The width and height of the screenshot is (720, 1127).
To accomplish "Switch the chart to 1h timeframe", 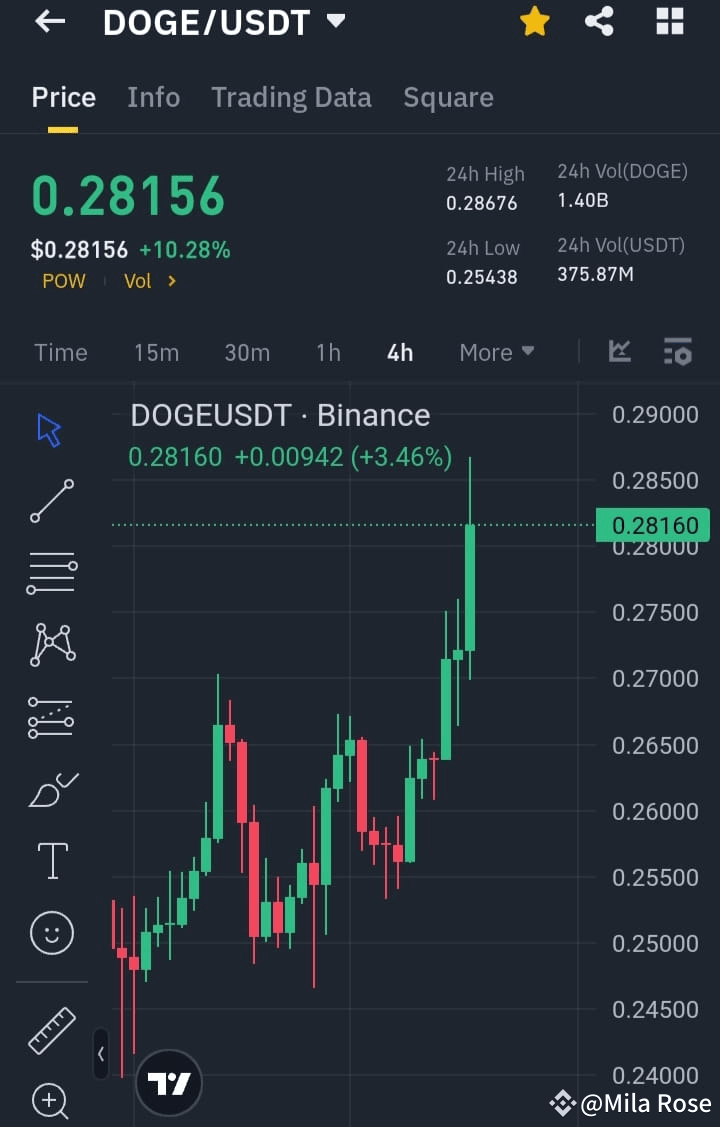I will [x=328, y=352].
